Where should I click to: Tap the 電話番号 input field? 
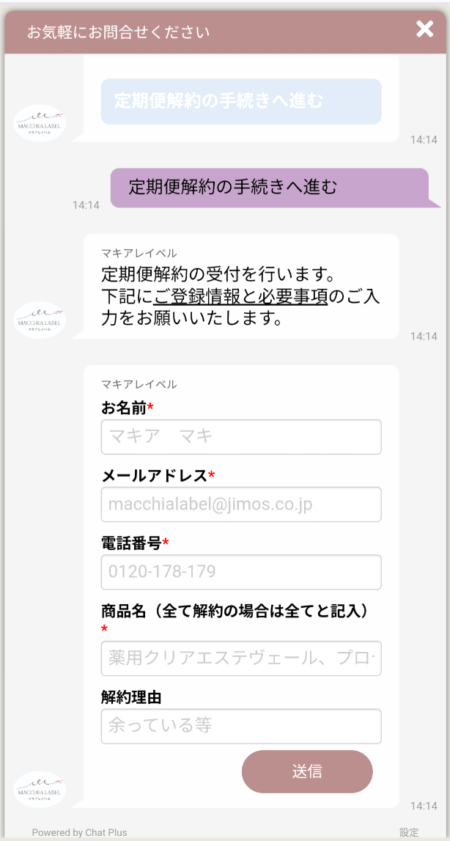pos(241,572)
